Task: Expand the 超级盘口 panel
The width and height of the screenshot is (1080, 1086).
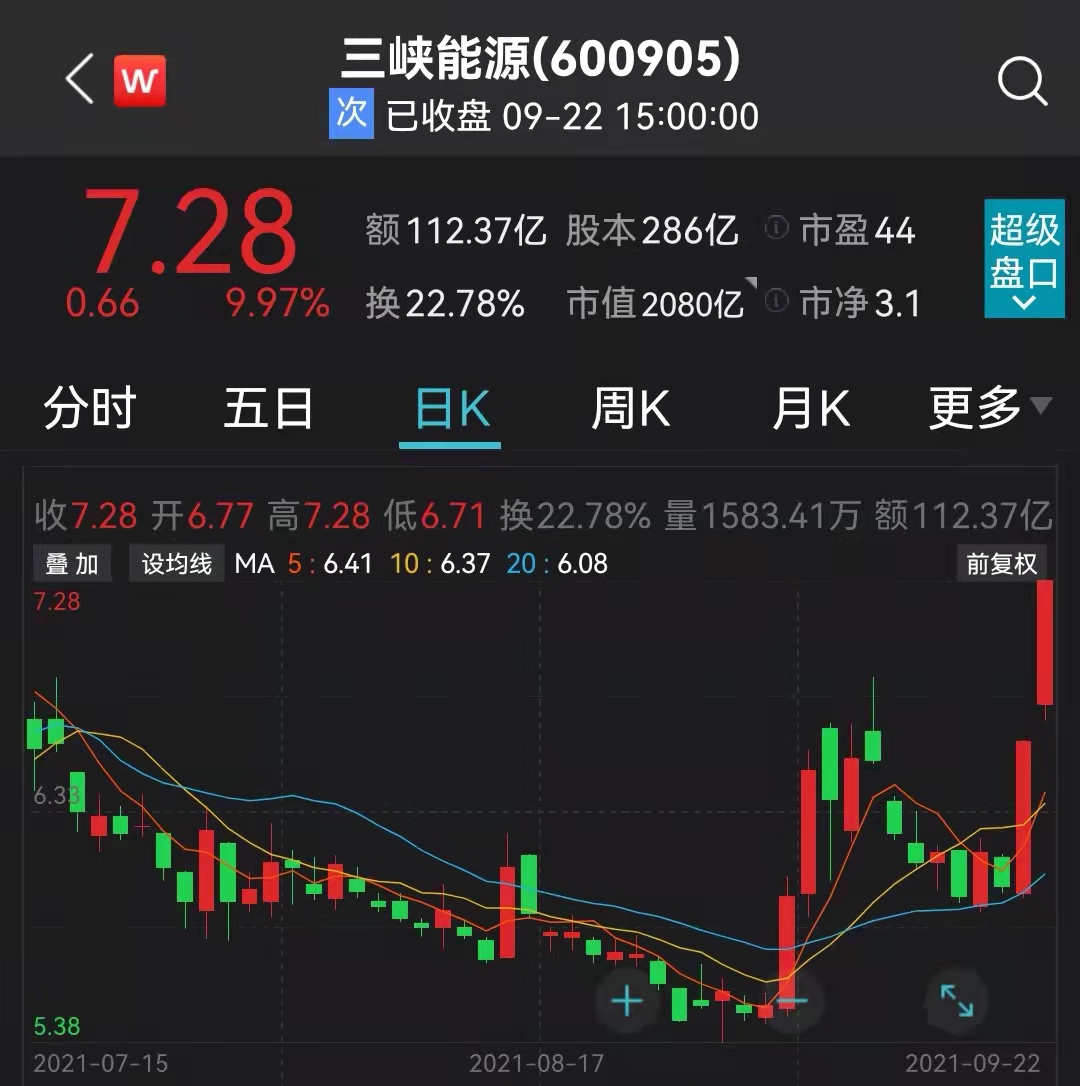Action: click(x=1023, y=260)
